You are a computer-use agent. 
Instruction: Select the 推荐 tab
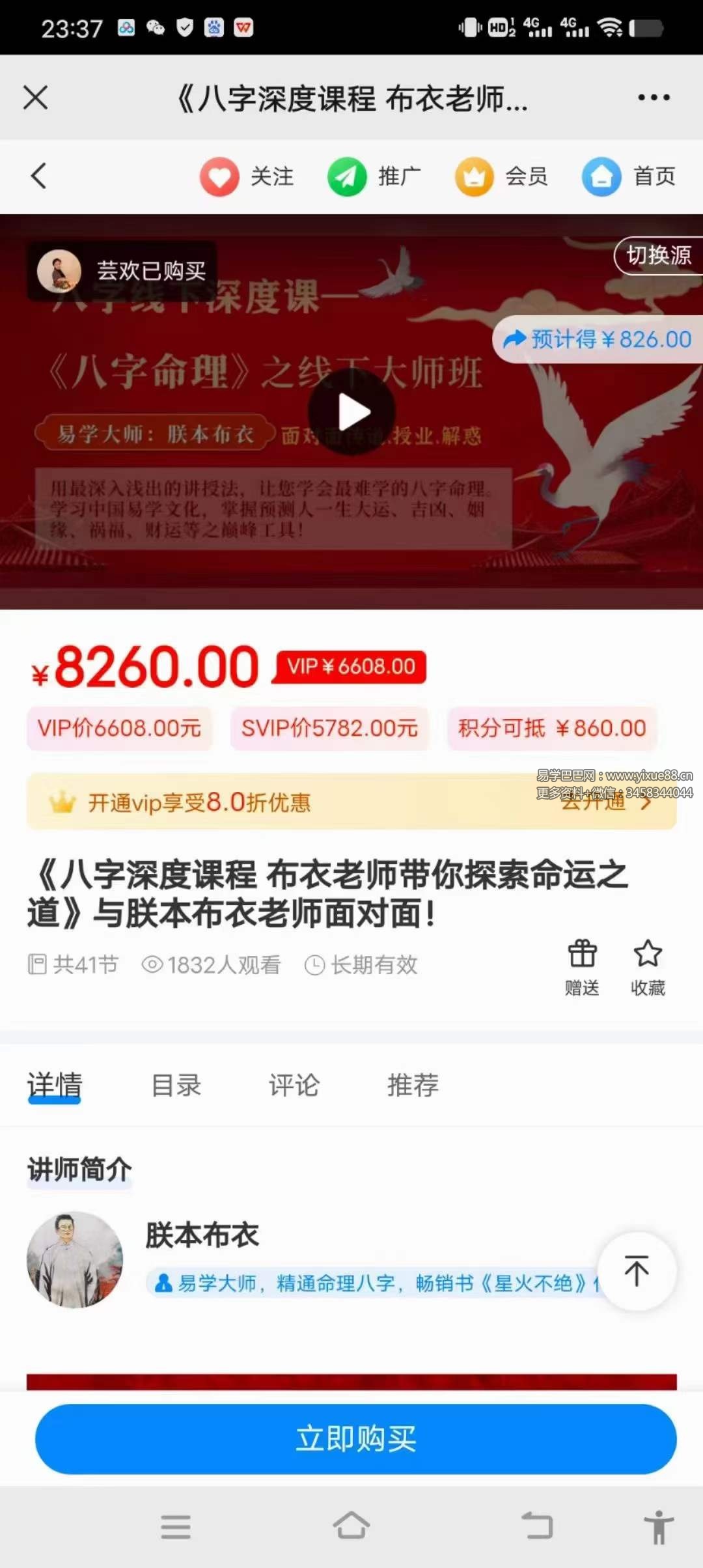(414, 1084)
